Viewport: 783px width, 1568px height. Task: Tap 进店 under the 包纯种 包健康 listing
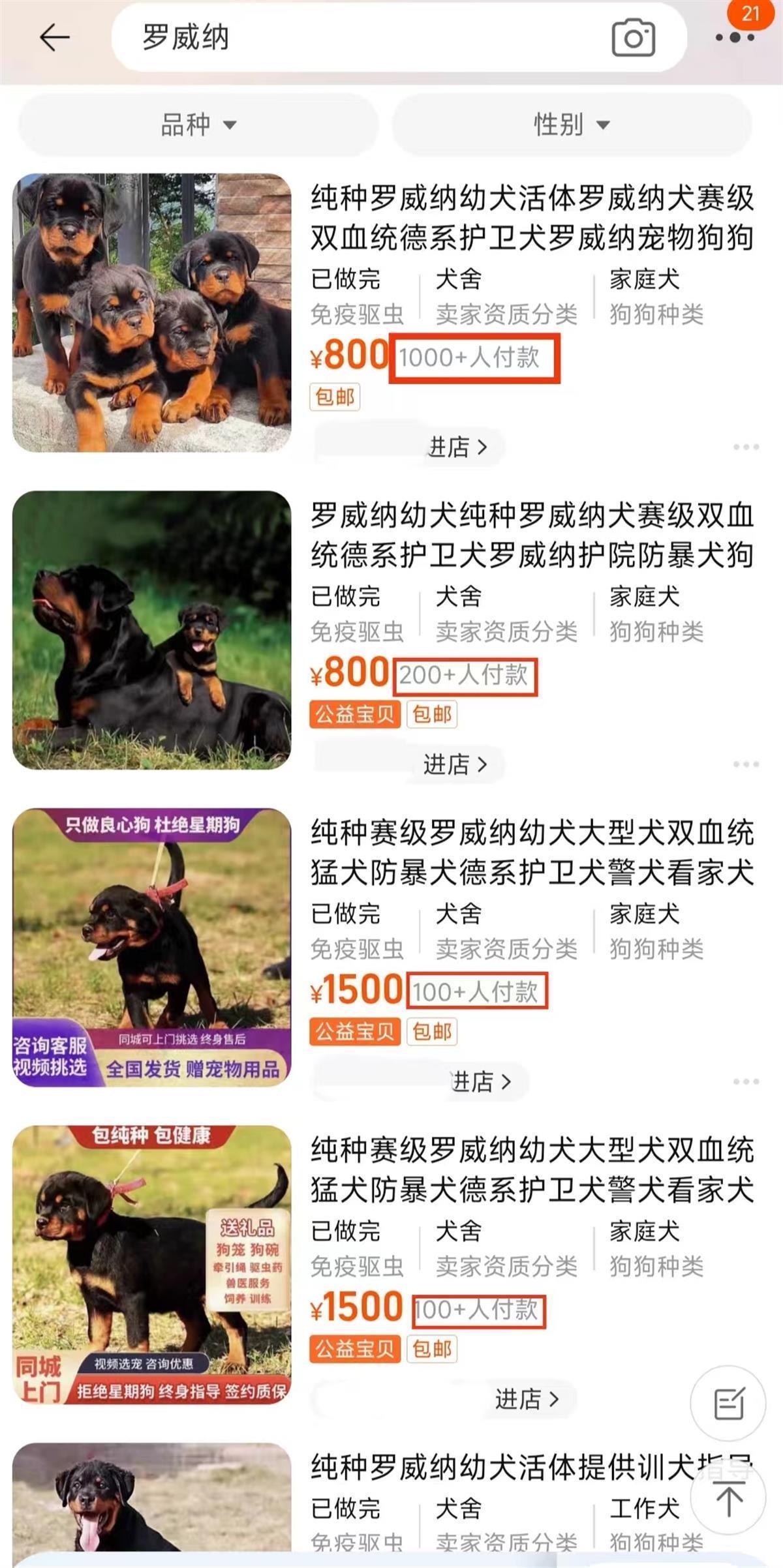527,1400
